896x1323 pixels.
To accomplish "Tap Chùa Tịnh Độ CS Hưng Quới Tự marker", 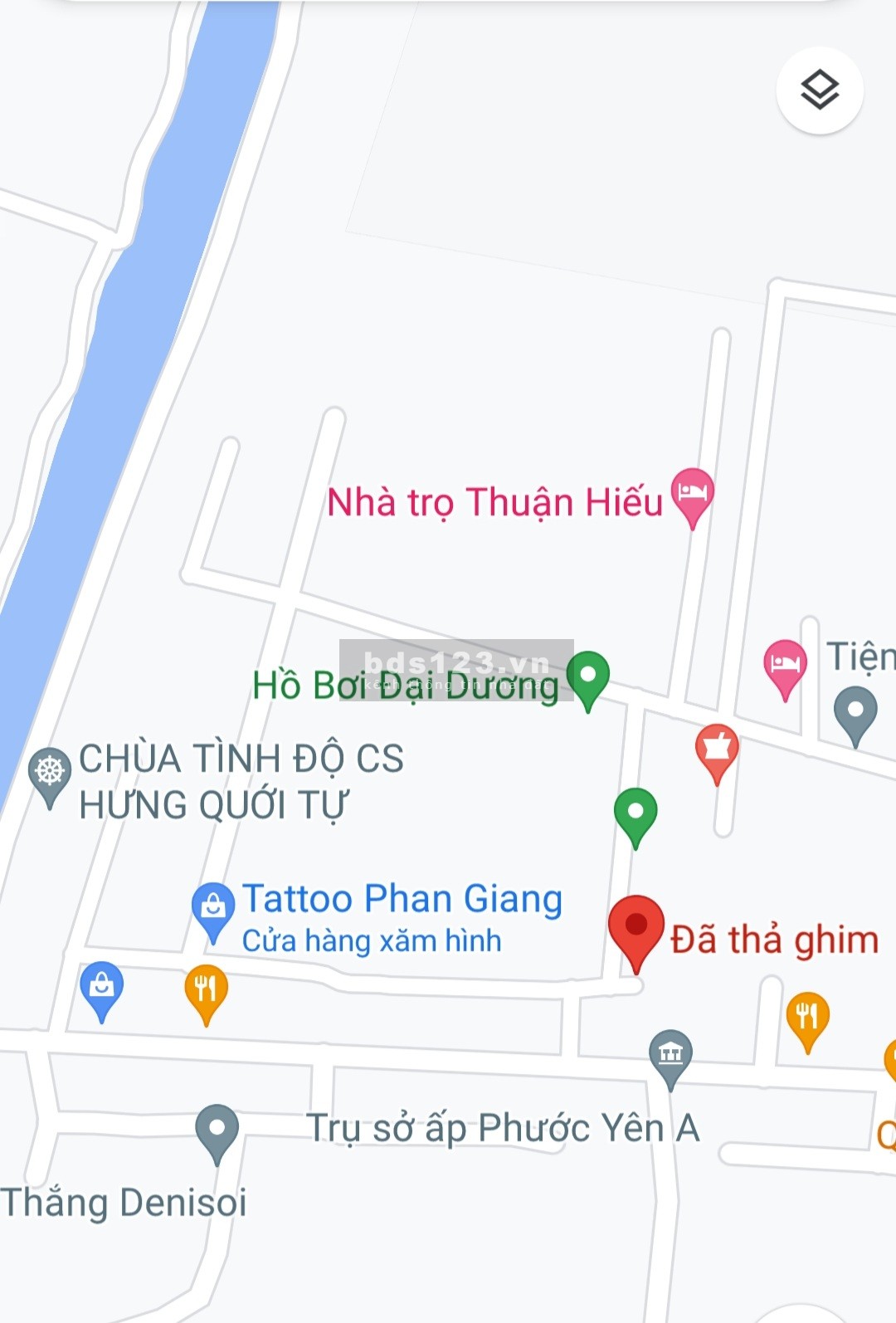I will point(50,771).
